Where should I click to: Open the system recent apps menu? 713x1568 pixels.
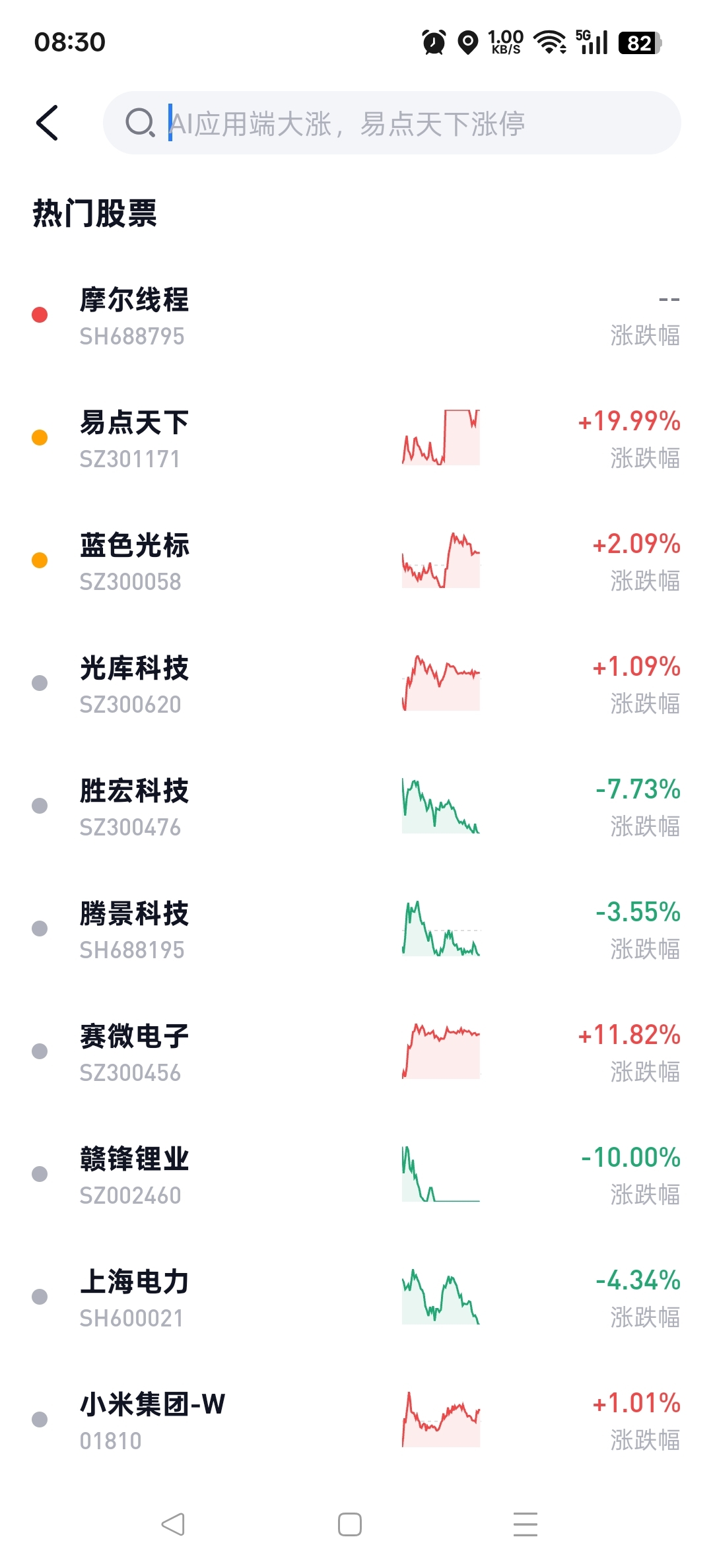[x=525, y=1524]
